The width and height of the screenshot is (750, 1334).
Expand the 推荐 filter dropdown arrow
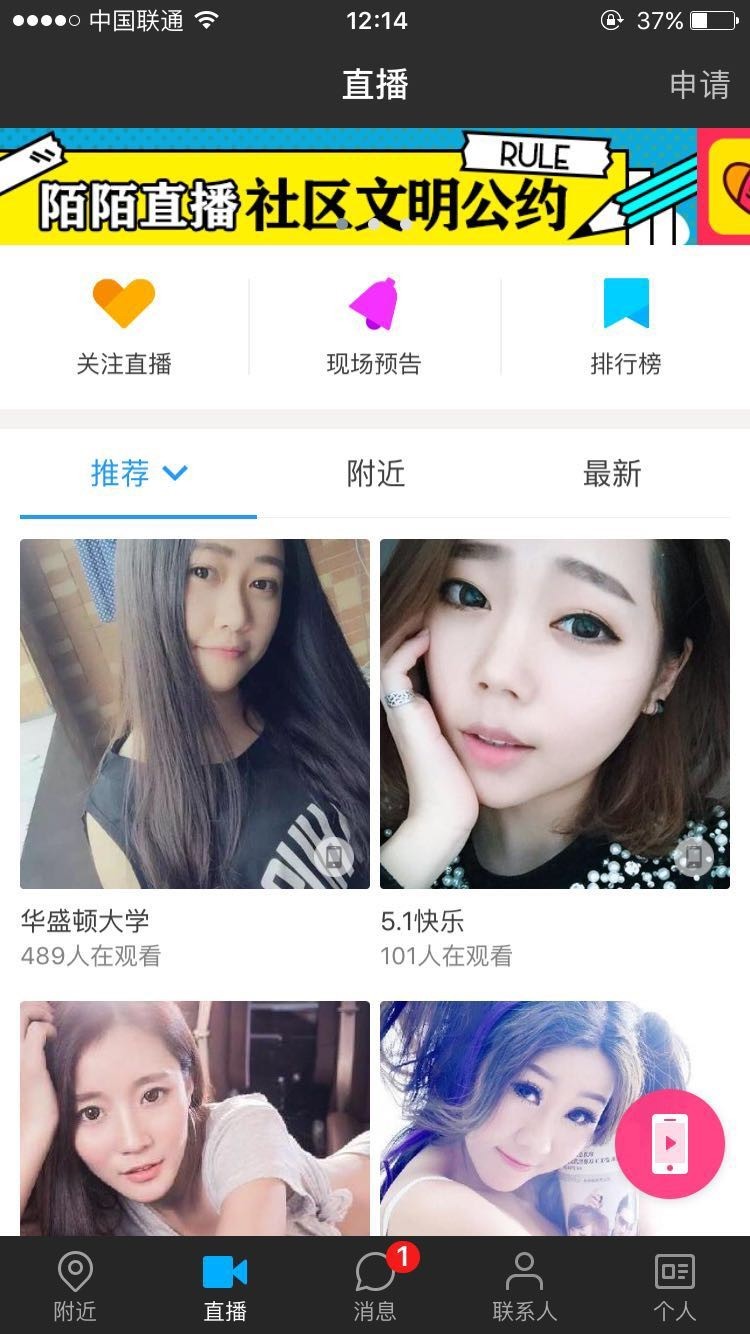coord(174,475)
